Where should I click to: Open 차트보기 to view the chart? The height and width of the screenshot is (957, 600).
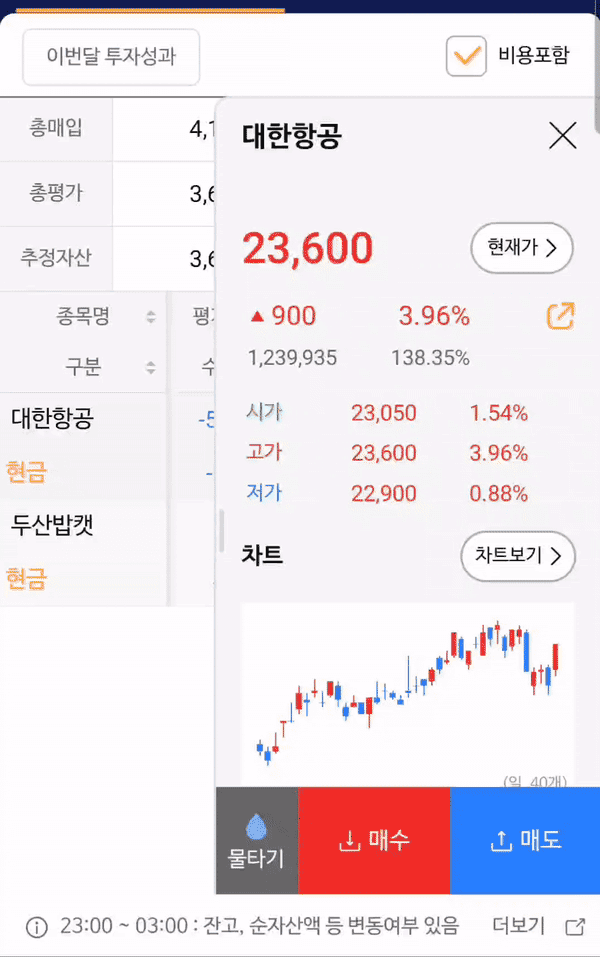(x=518, y=556)
